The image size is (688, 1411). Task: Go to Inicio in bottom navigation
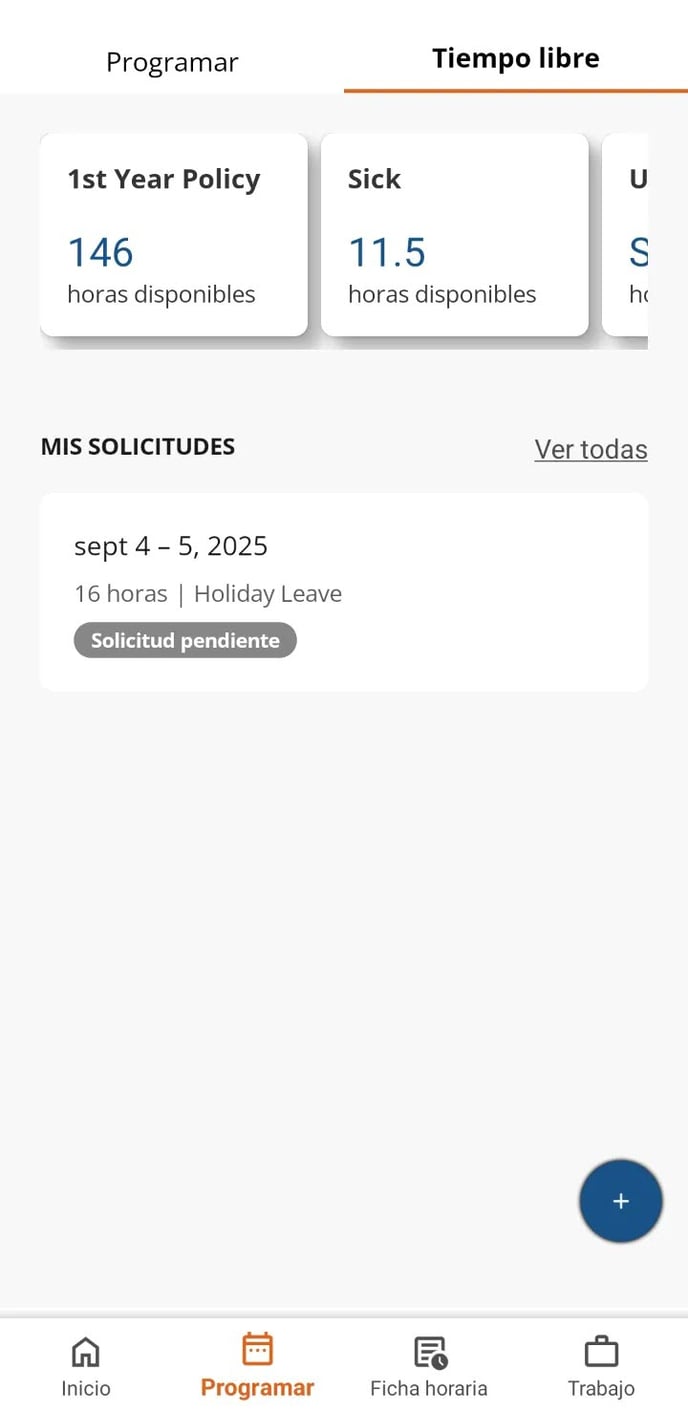tap(86, 1367)
